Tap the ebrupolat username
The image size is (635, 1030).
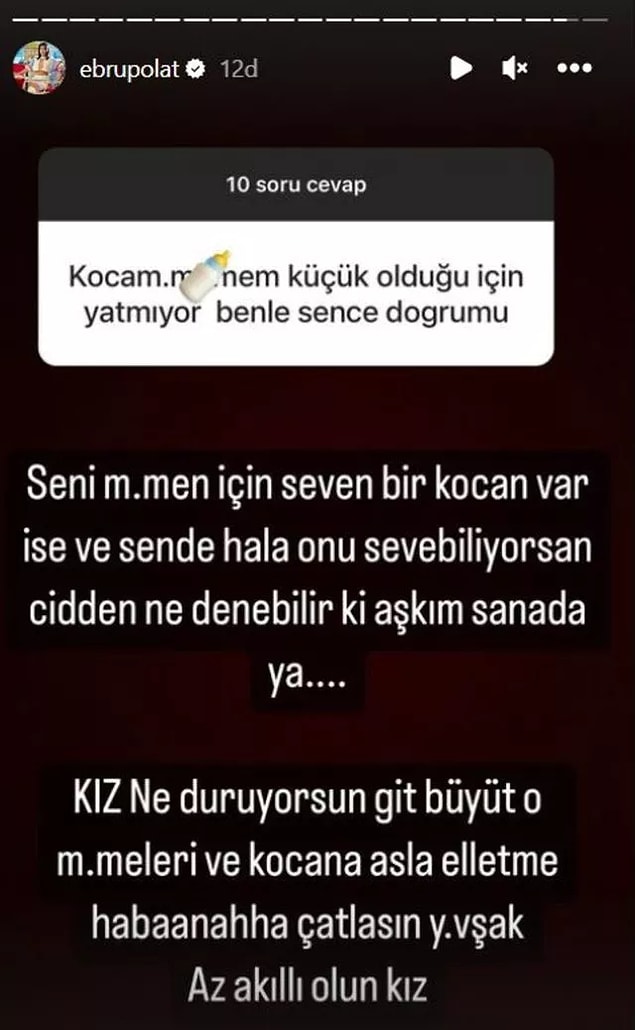(129, 68)
